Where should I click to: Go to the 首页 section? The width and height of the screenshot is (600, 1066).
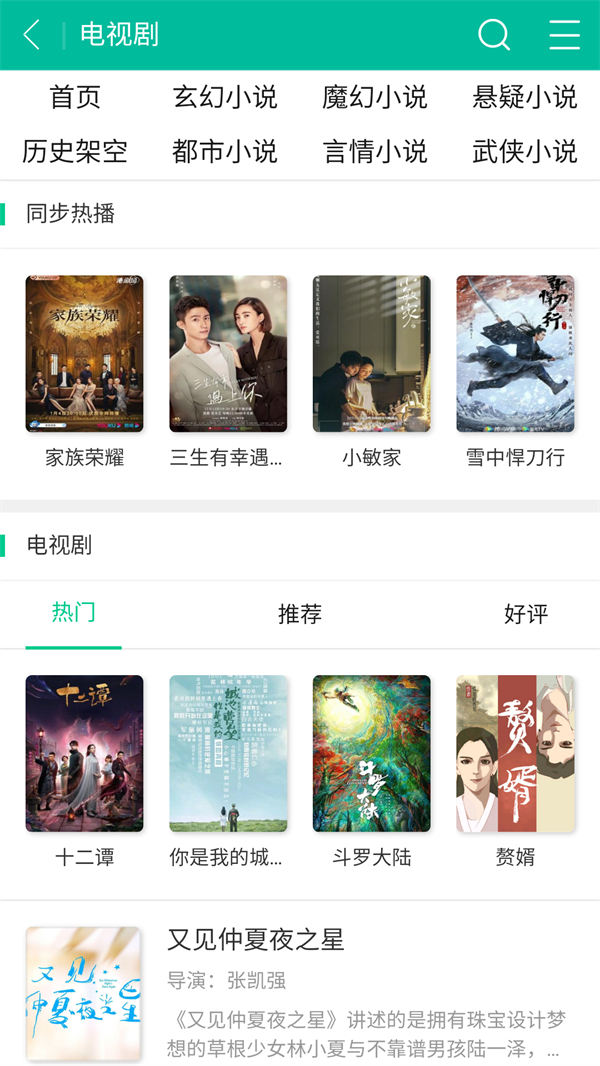(x=75, y=97)
